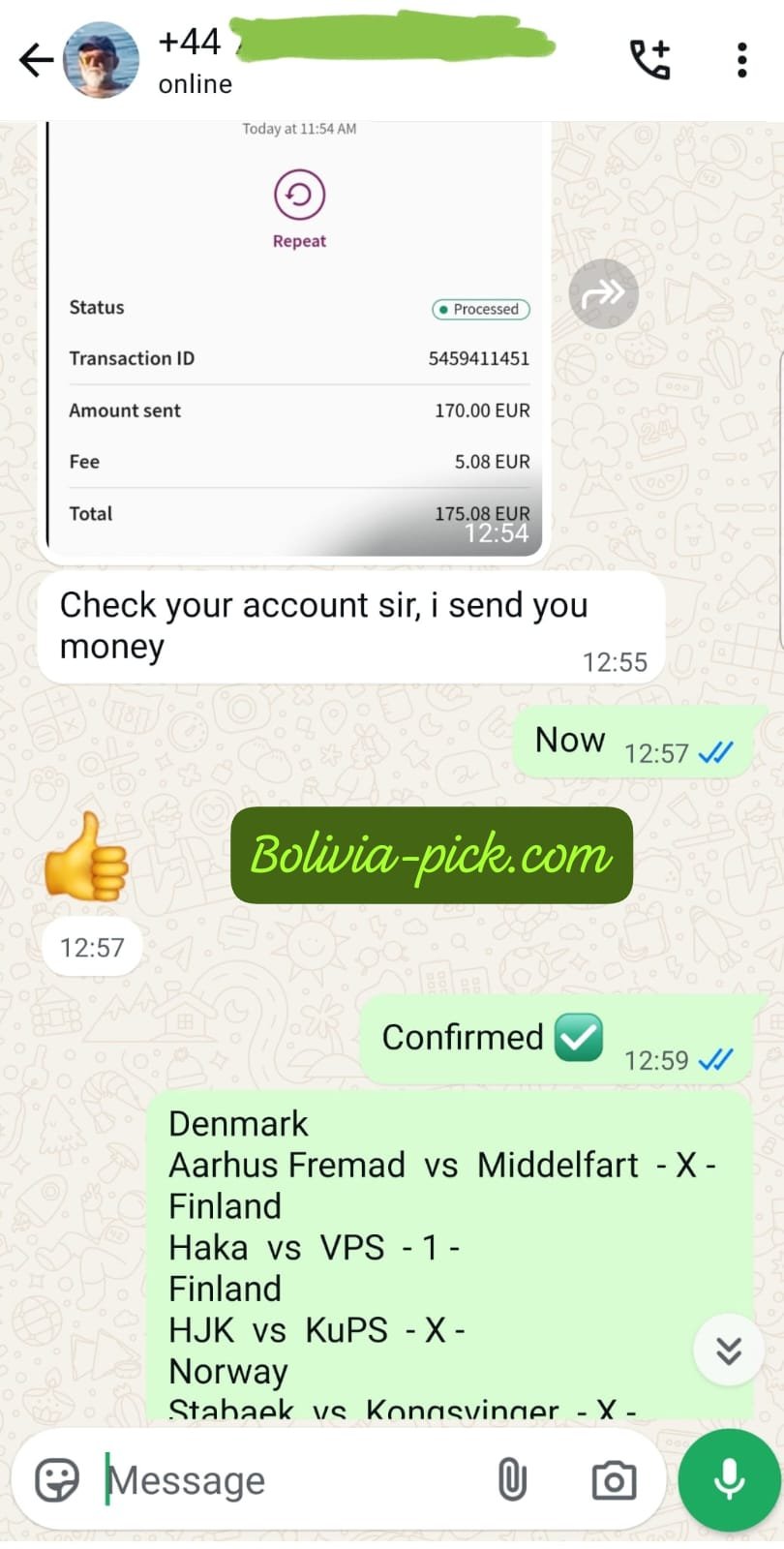The width and height of the screenshot is (784, 1549).
Task: Record a voice message
Action: click(730, 1480)
